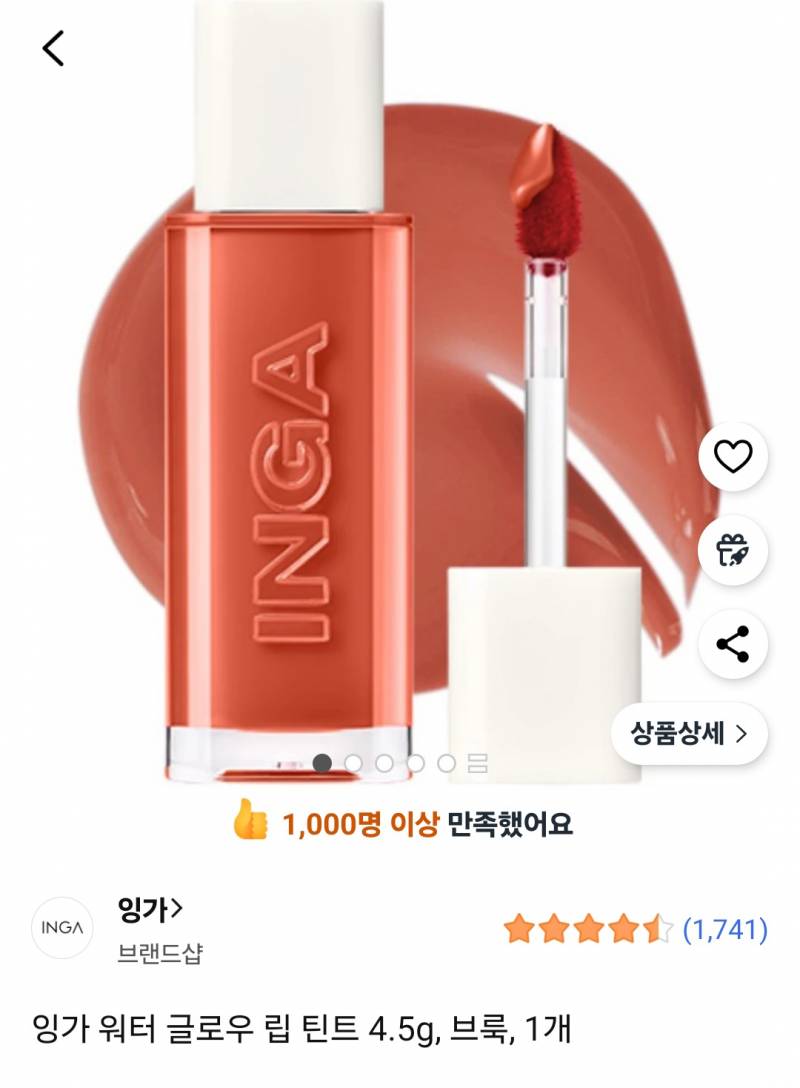
Task: Go back using the top-left arrow
Action: [54, 48]
